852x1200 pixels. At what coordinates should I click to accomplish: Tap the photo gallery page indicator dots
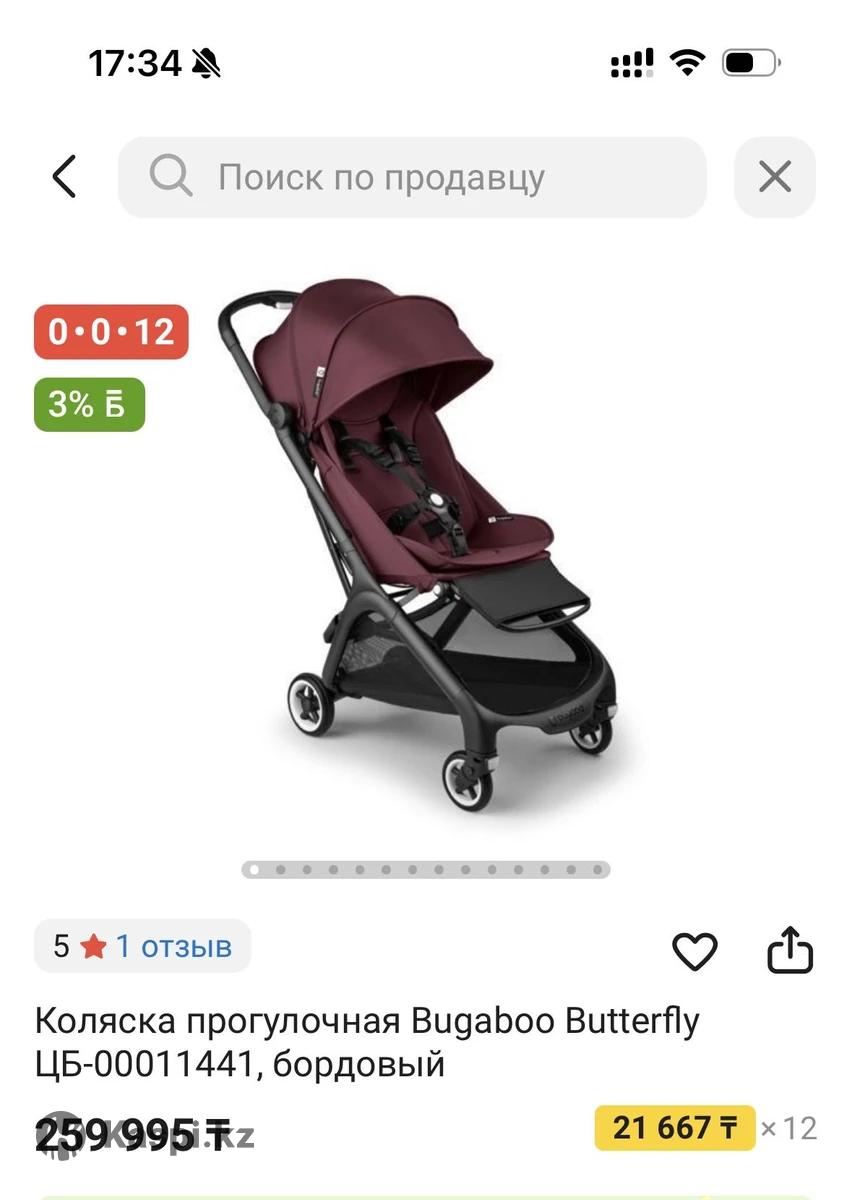coord(426,870)
